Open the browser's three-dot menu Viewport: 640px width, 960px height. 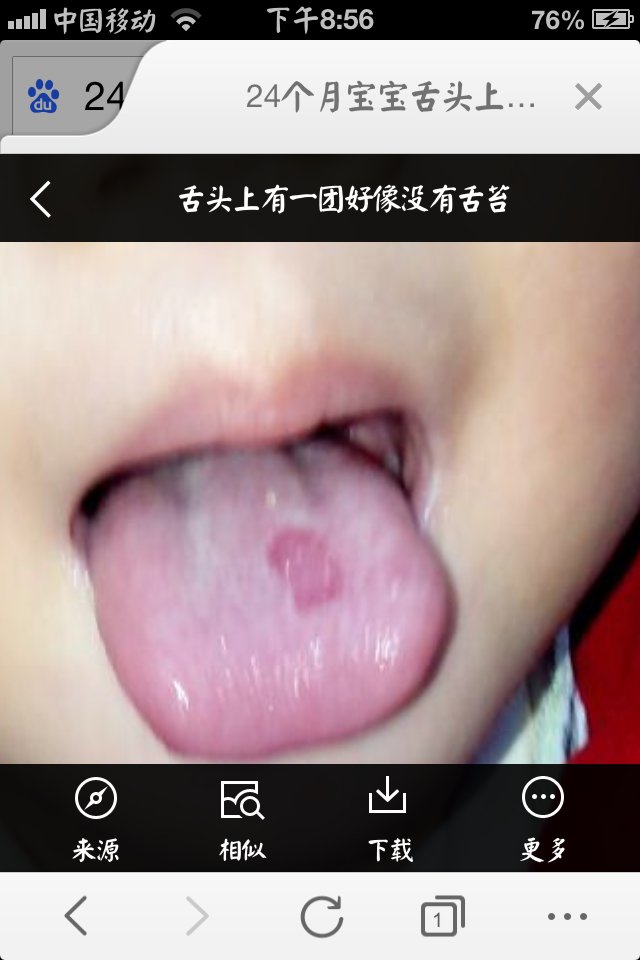click(567, 916)
